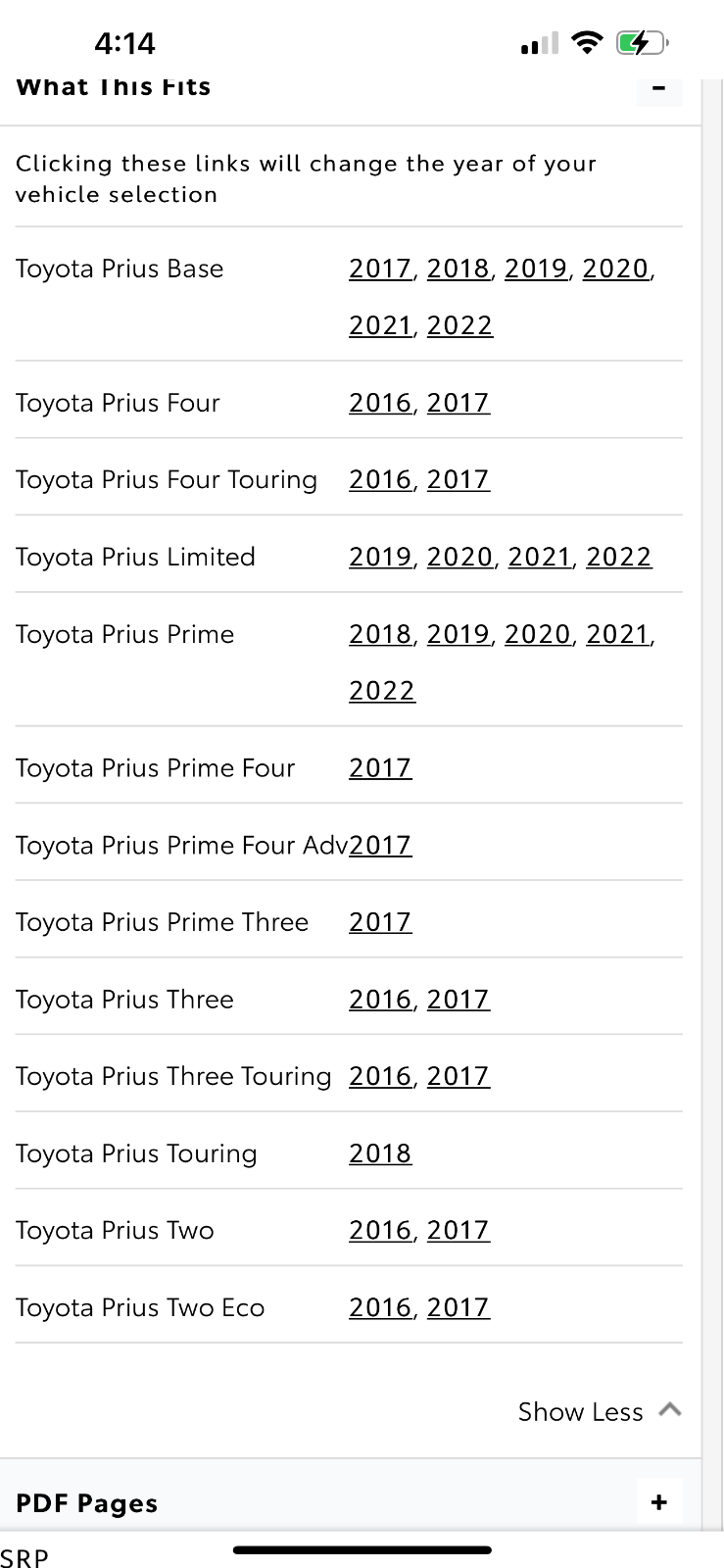
Task: Select 2016 for Toyota Prius Three
Action: tap(380, 1000)
